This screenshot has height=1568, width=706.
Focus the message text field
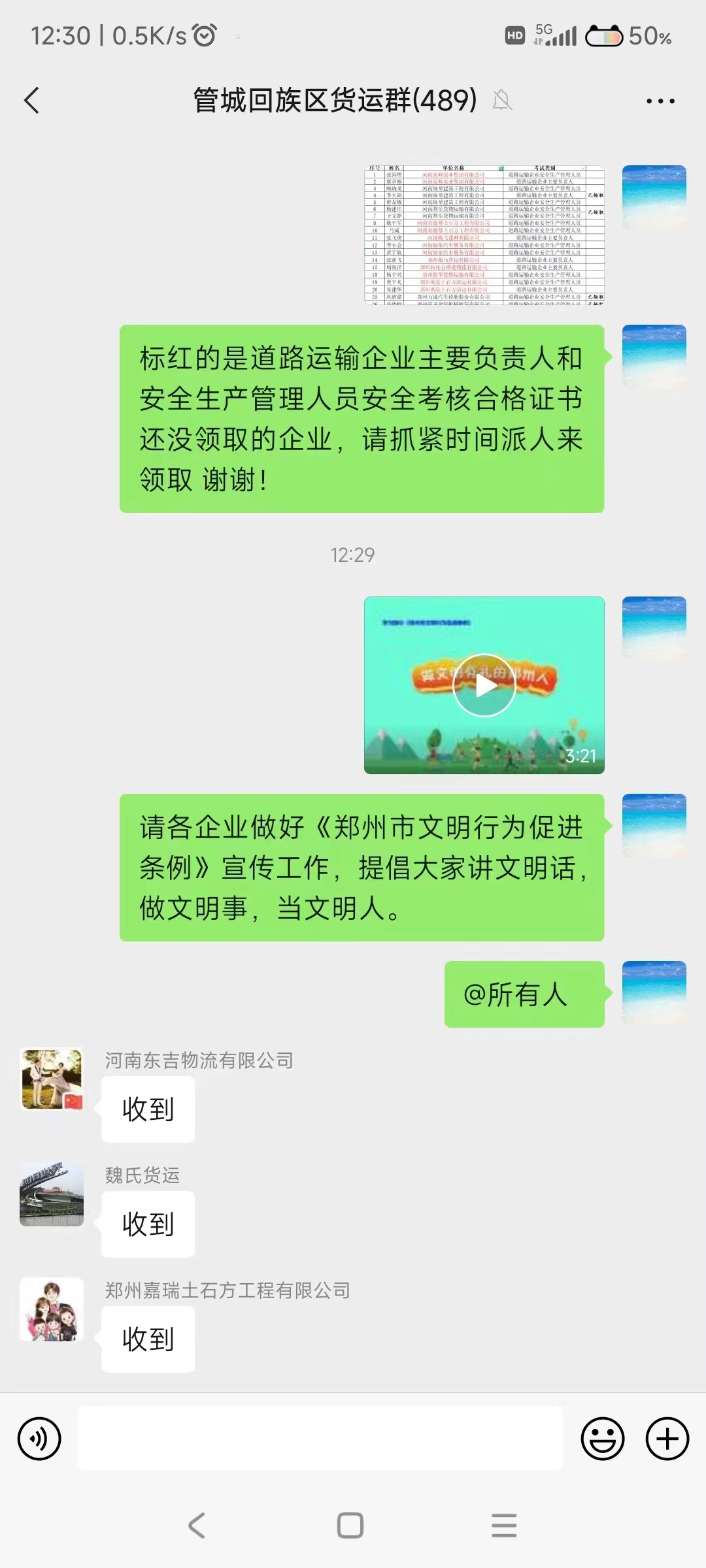coord(320,1439)
